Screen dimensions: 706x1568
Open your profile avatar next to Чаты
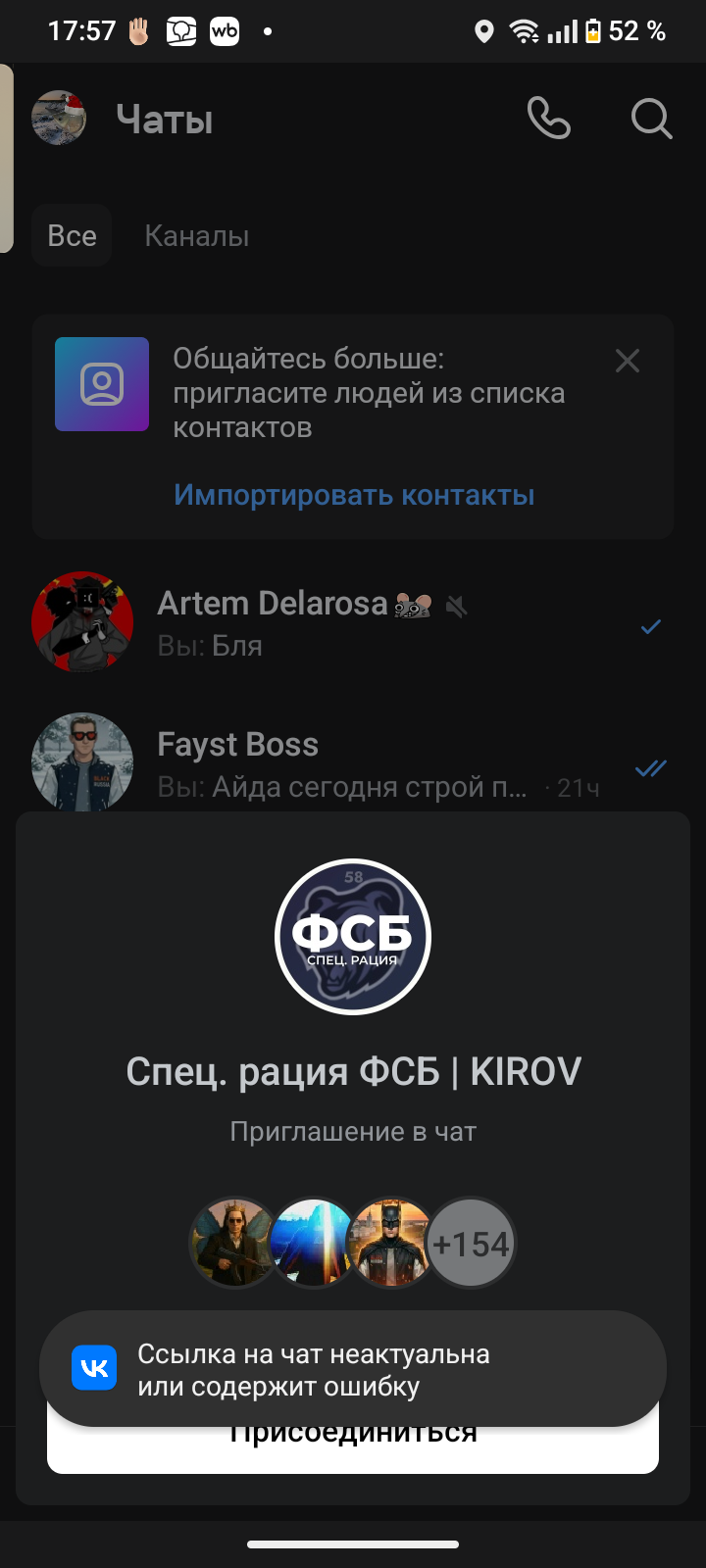click(x=59, y=119)
